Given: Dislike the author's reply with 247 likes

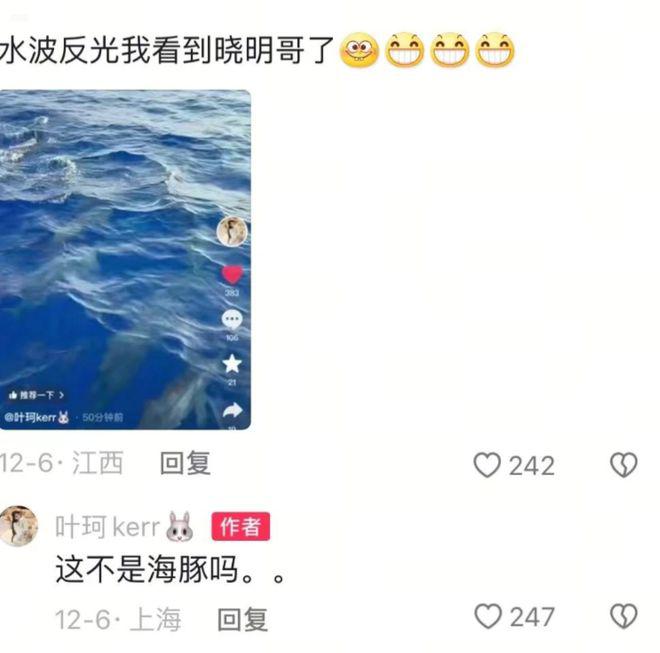Looking at the screenshot, I should pos(623,617).
